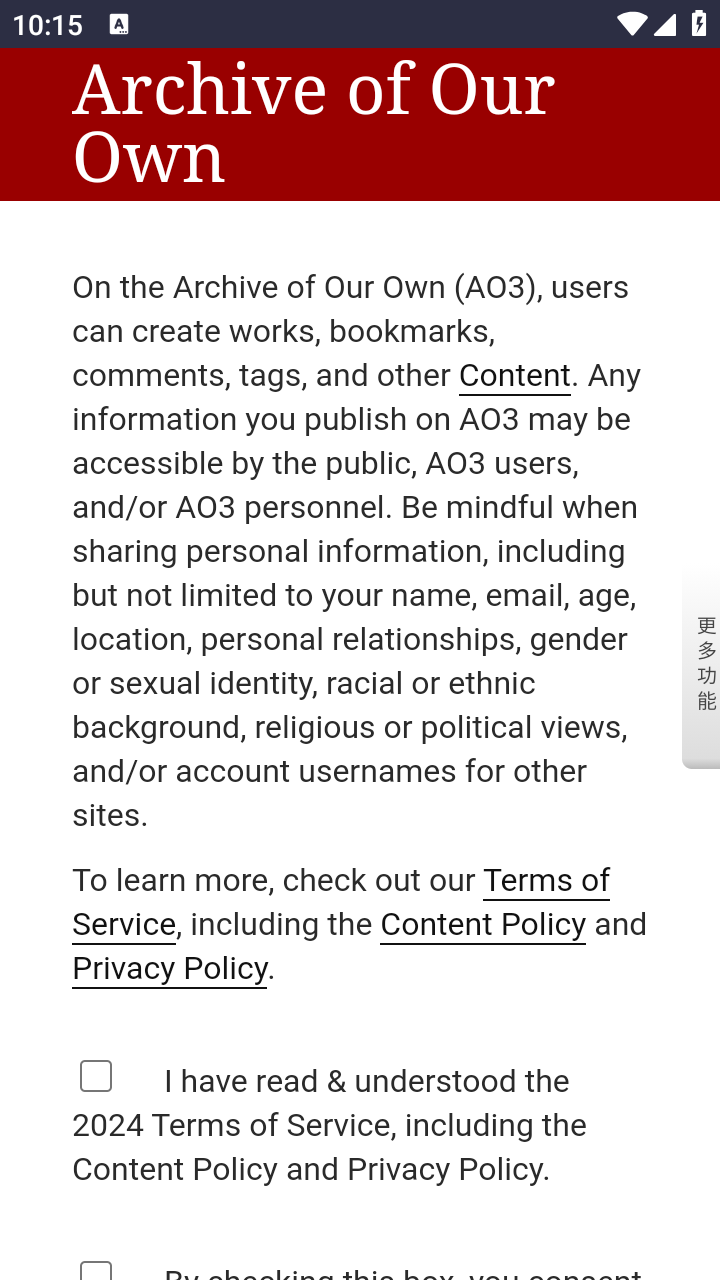The width and height of the screenshot is (720, 1280).
Task: Tap the Archive of Our Own header title
Action: point(313,123)
